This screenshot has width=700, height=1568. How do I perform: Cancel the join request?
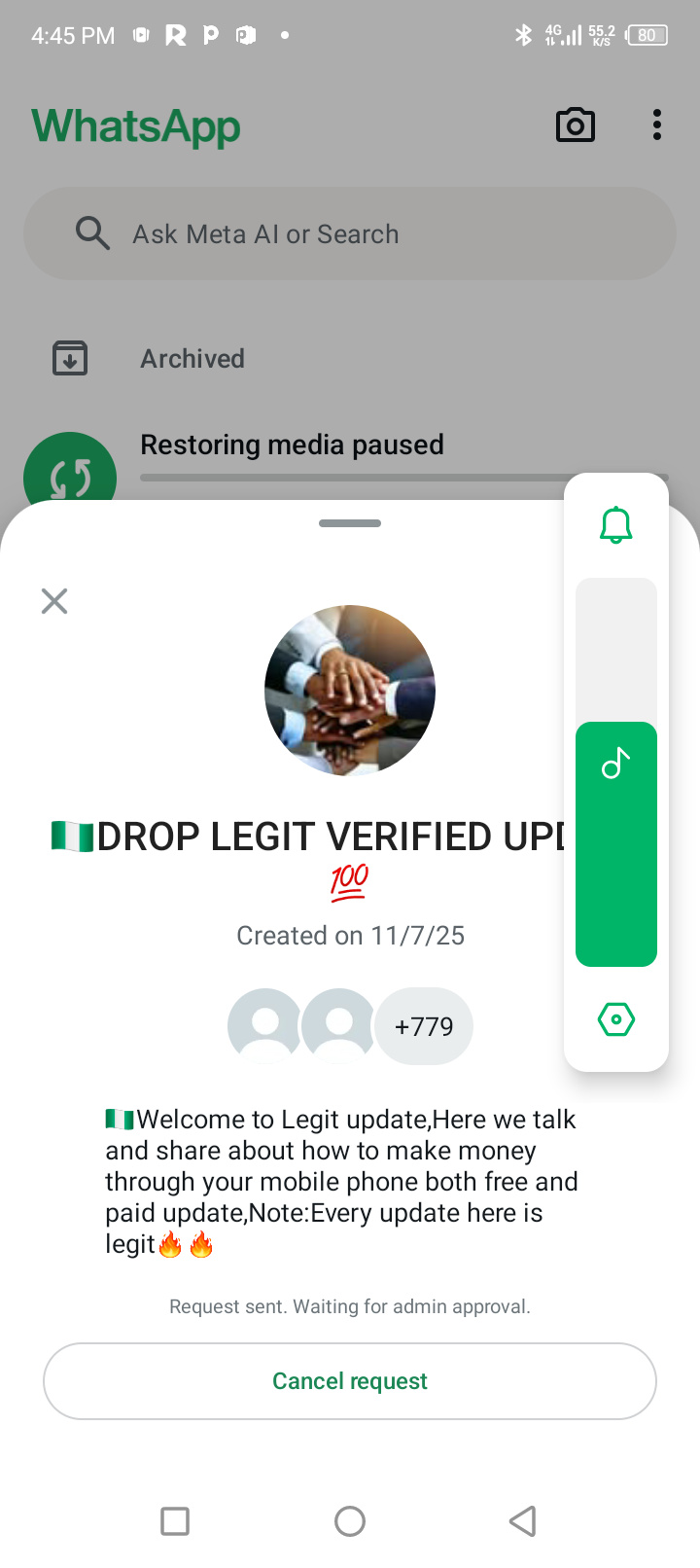pyautogui.click(x=350, y=1381)
